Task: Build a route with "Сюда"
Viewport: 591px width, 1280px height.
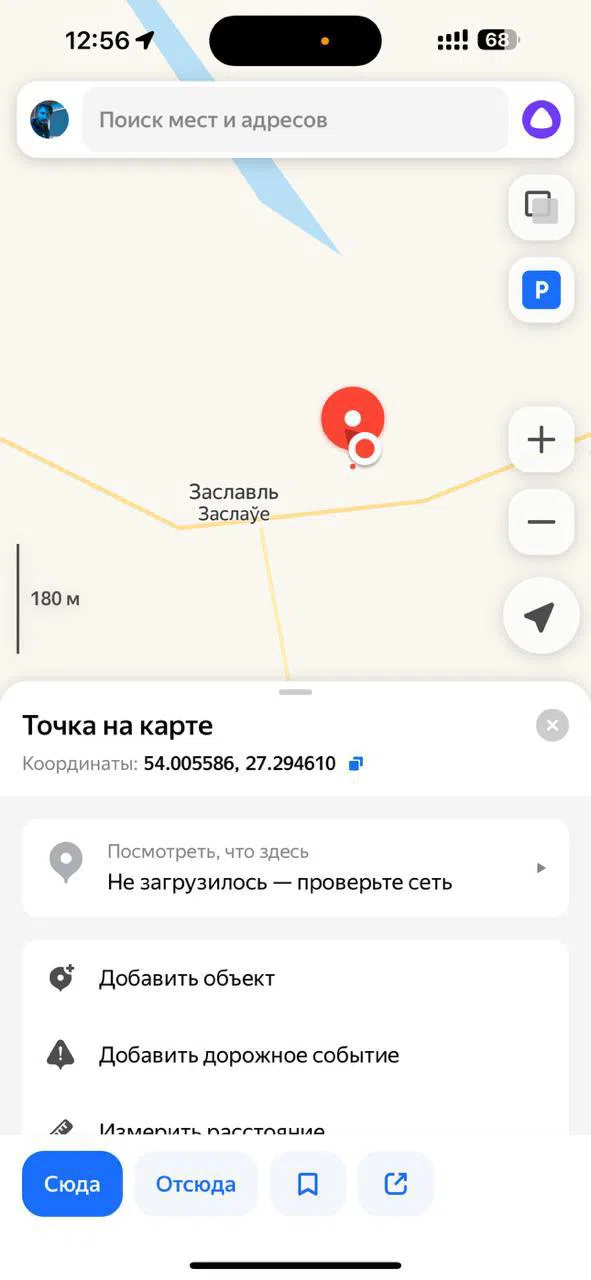Action: point(72,1184)
